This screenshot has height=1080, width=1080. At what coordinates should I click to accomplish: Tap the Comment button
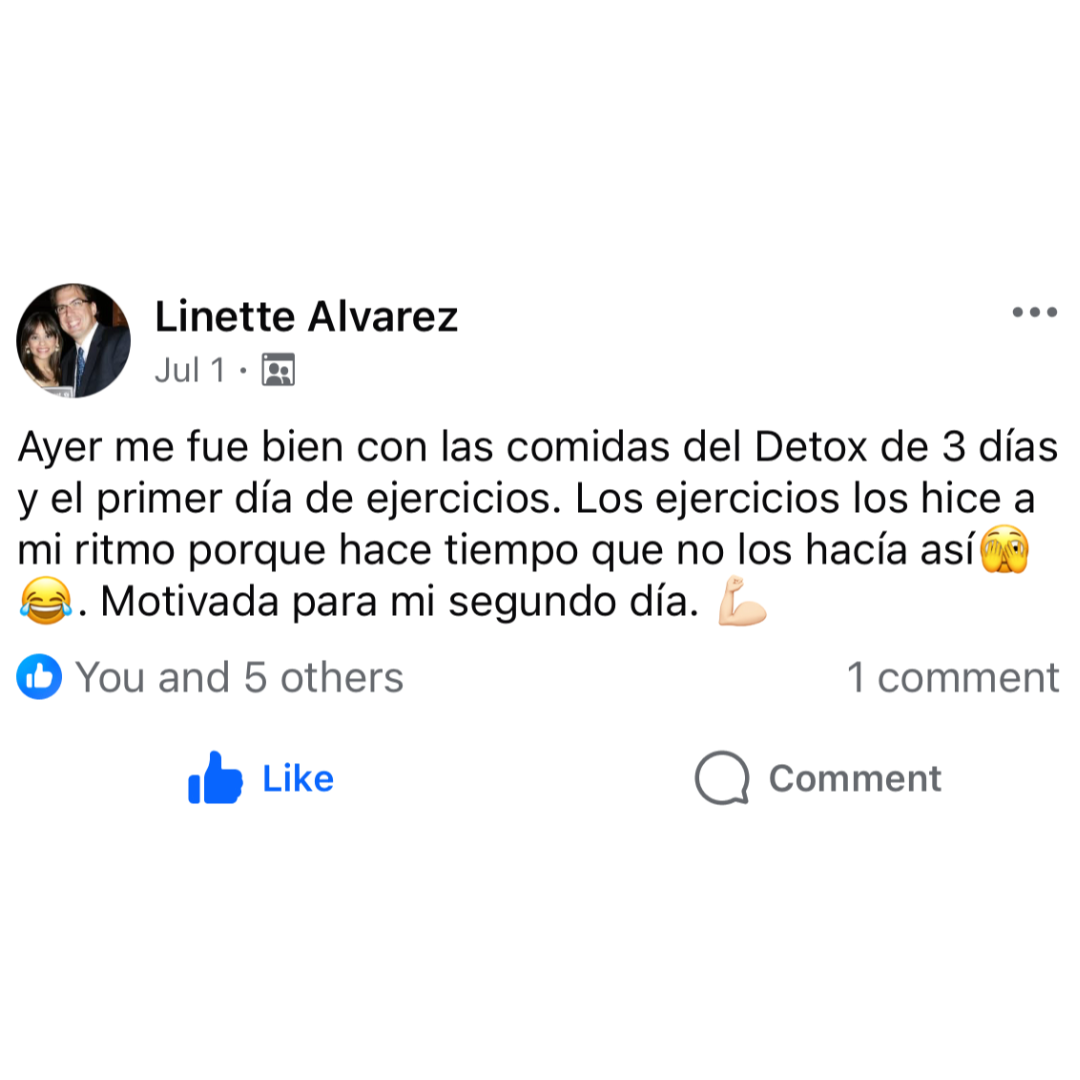tap(818, 778)
